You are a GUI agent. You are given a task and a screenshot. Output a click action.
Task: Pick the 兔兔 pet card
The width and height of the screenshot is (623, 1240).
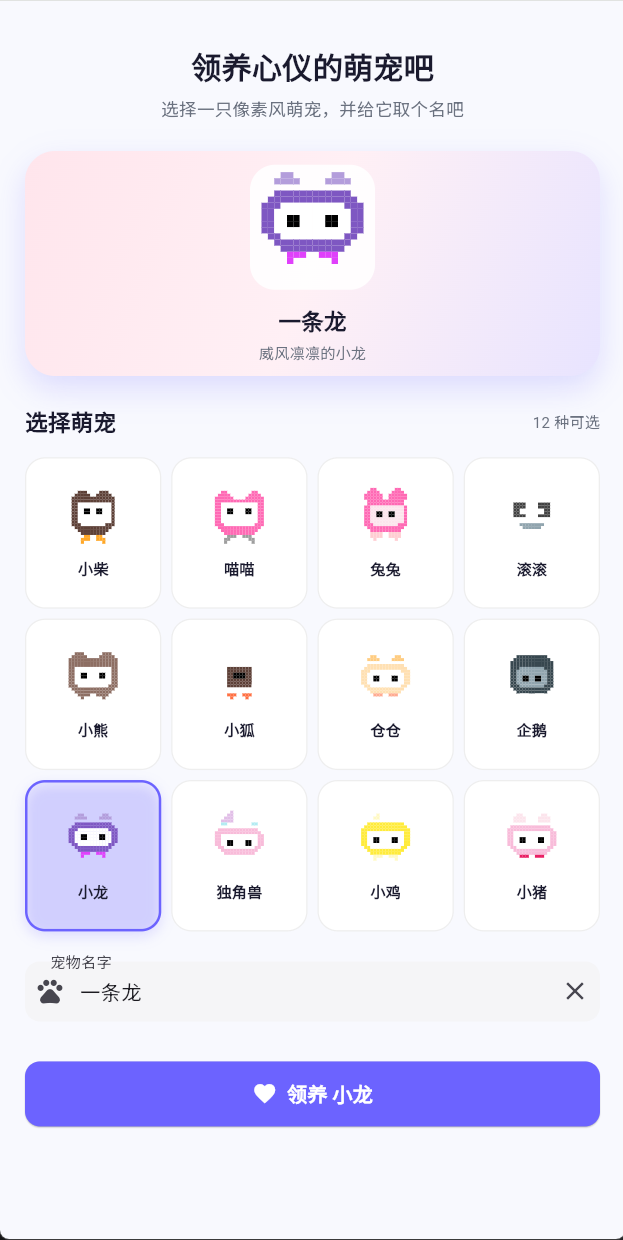point(385,532)
